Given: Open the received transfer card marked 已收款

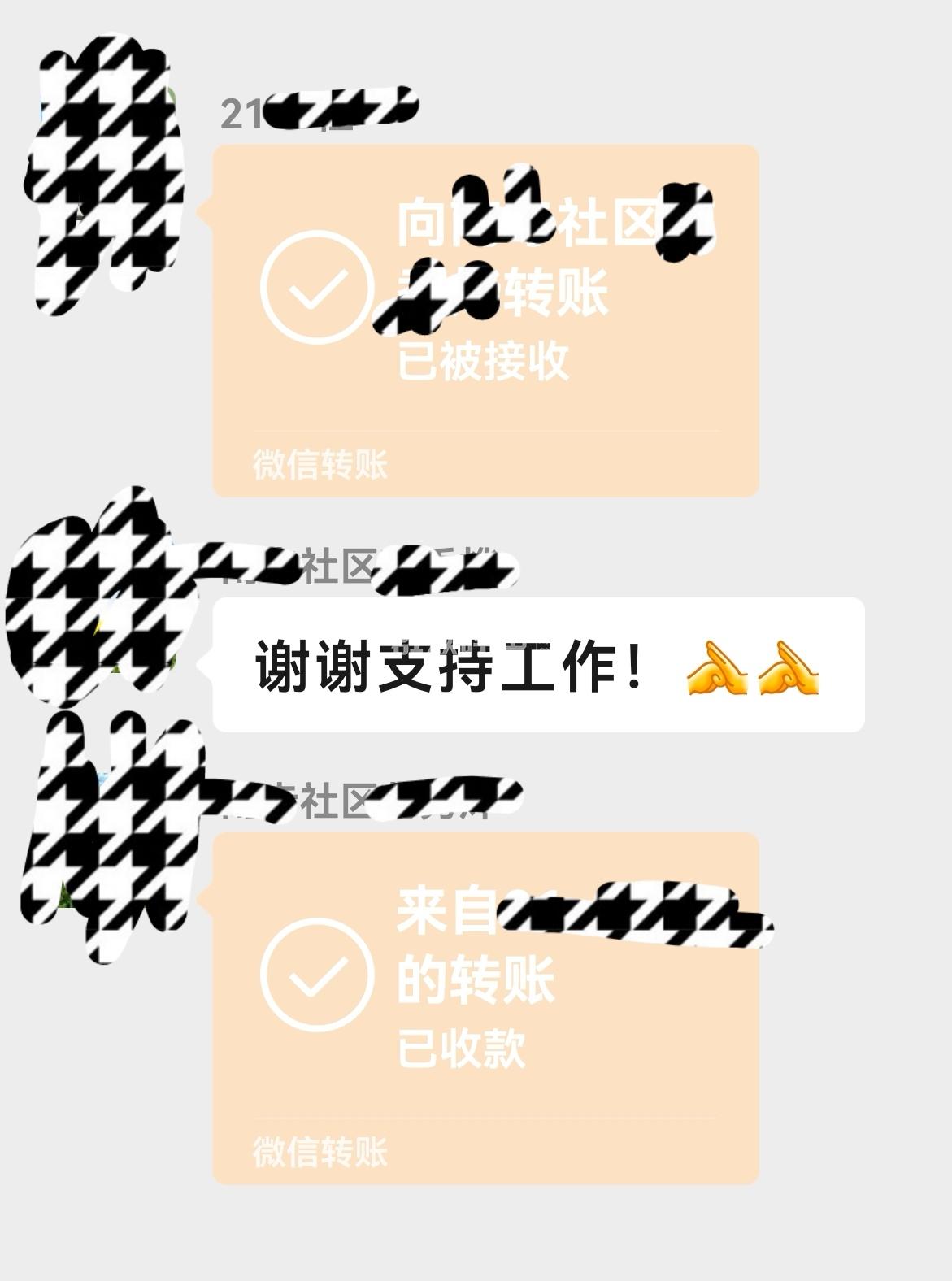Looking at the screenshot, I should tap(485, 1008).
